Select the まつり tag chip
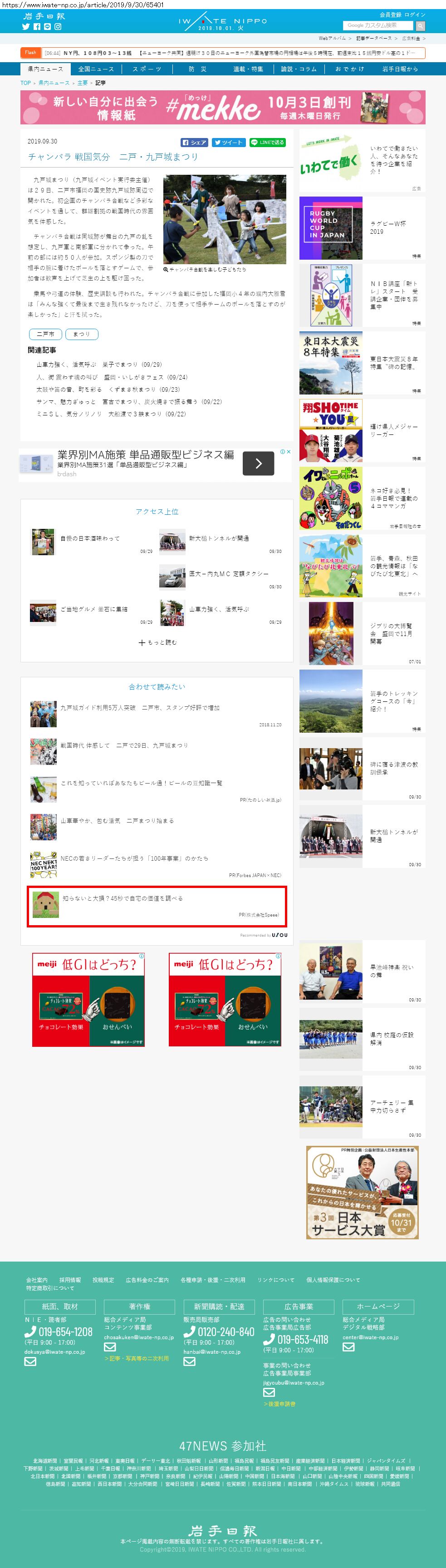446x1568 pixels. 82,334
